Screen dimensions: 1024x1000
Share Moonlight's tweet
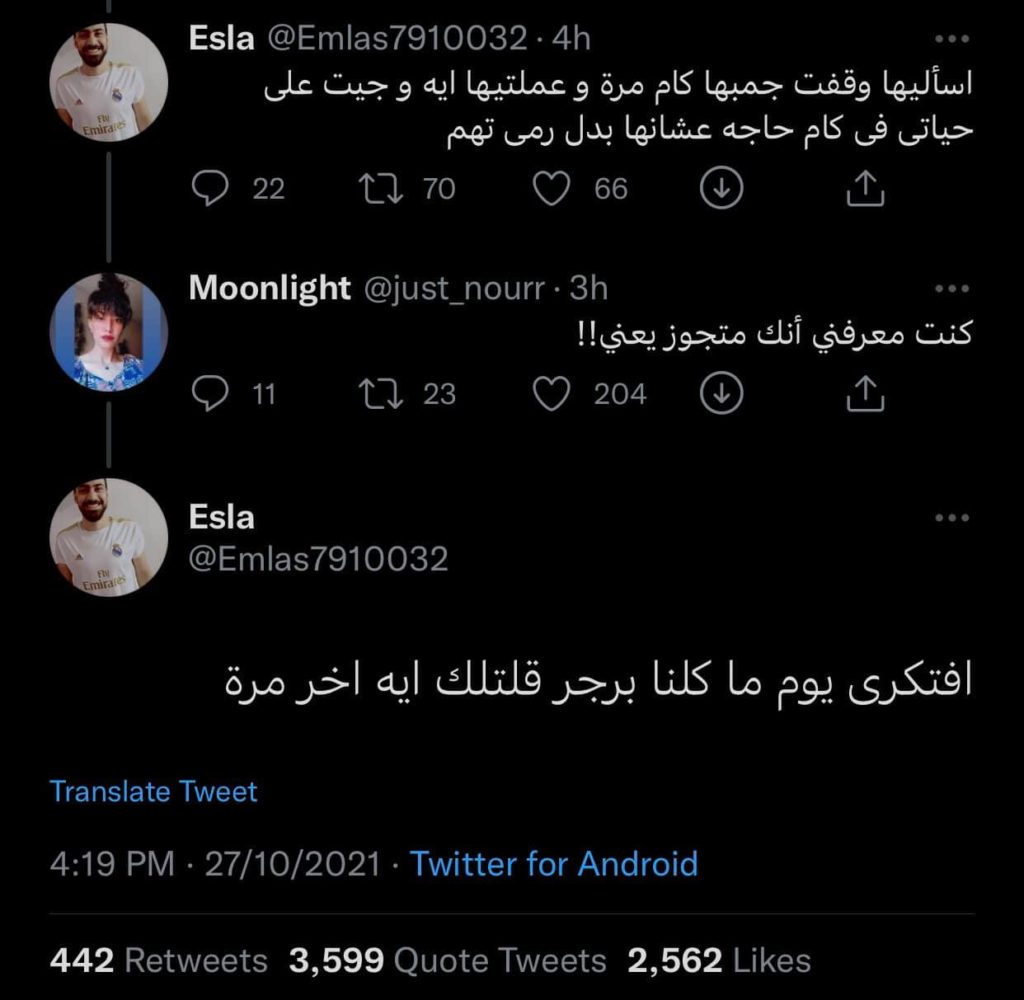click(x=866, y=394)
